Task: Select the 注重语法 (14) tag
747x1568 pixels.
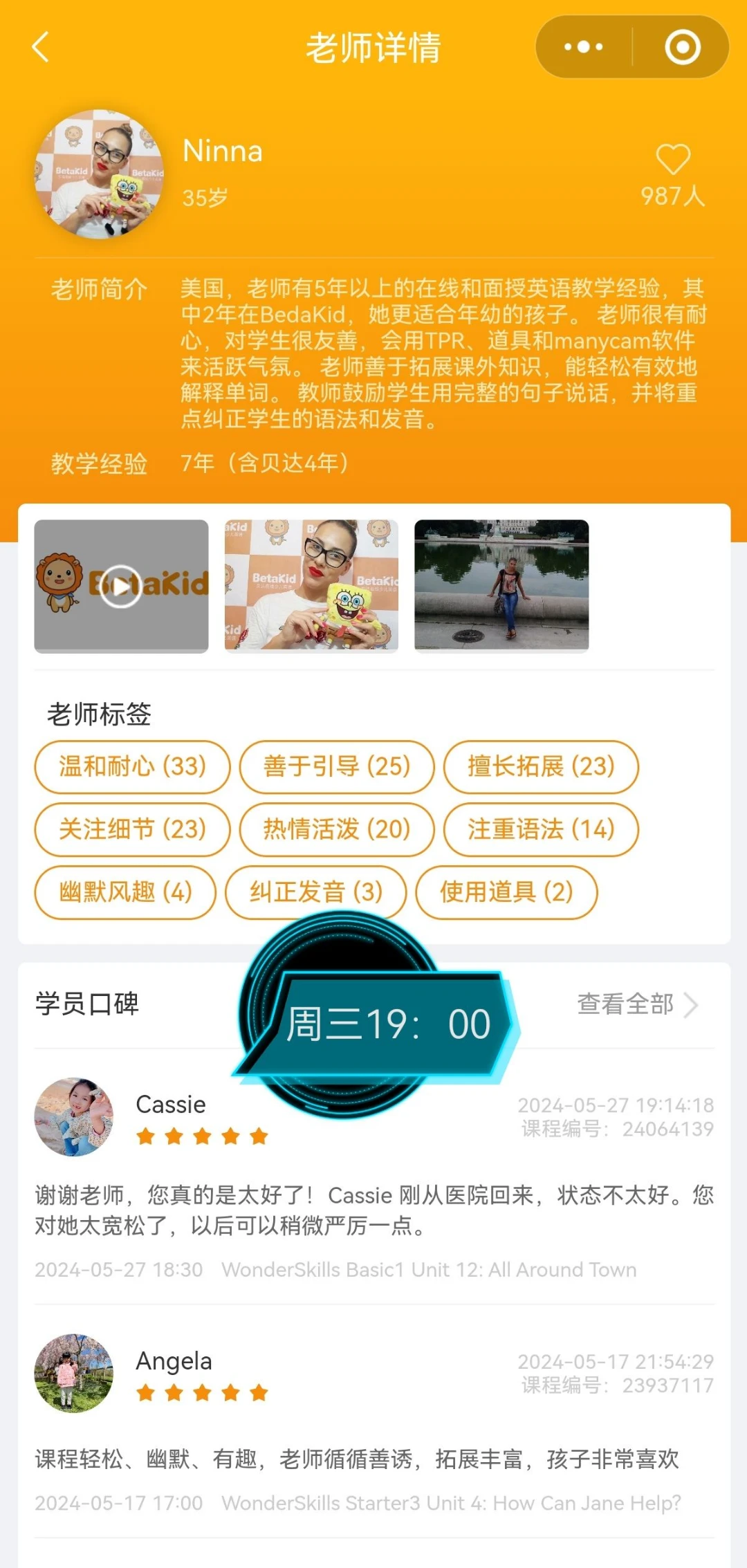Action: pyautogui.click(x=541, y=829)
